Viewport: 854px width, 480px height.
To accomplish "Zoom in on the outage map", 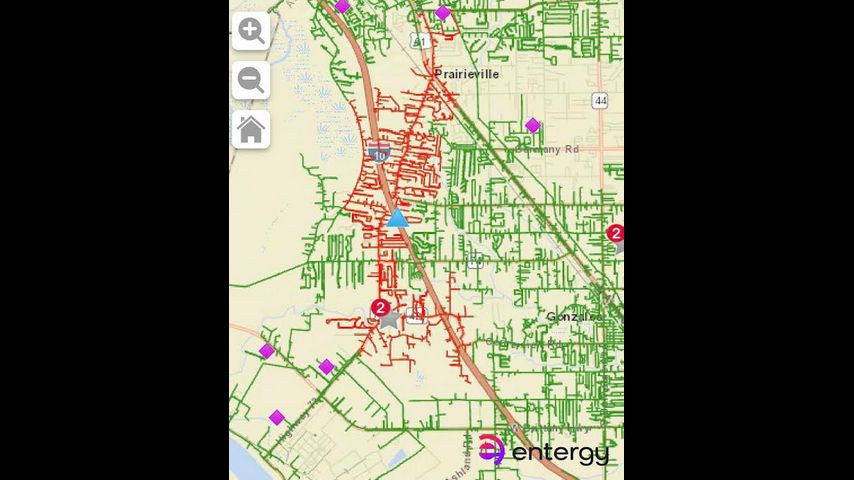I will pos(251,32).
